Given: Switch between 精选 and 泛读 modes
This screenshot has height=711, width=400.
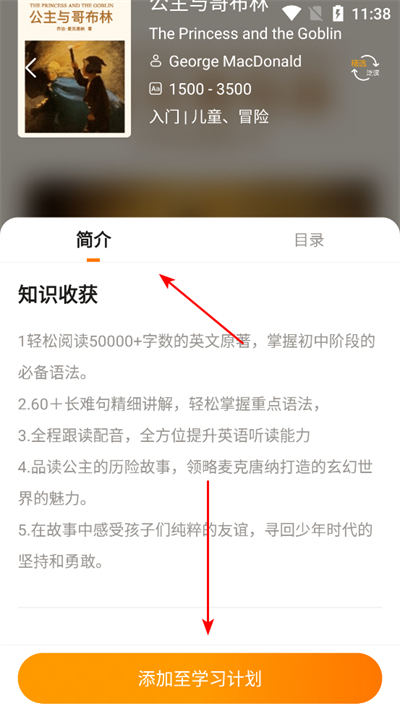Looking at the screenshot, I should tap(365, 68).
